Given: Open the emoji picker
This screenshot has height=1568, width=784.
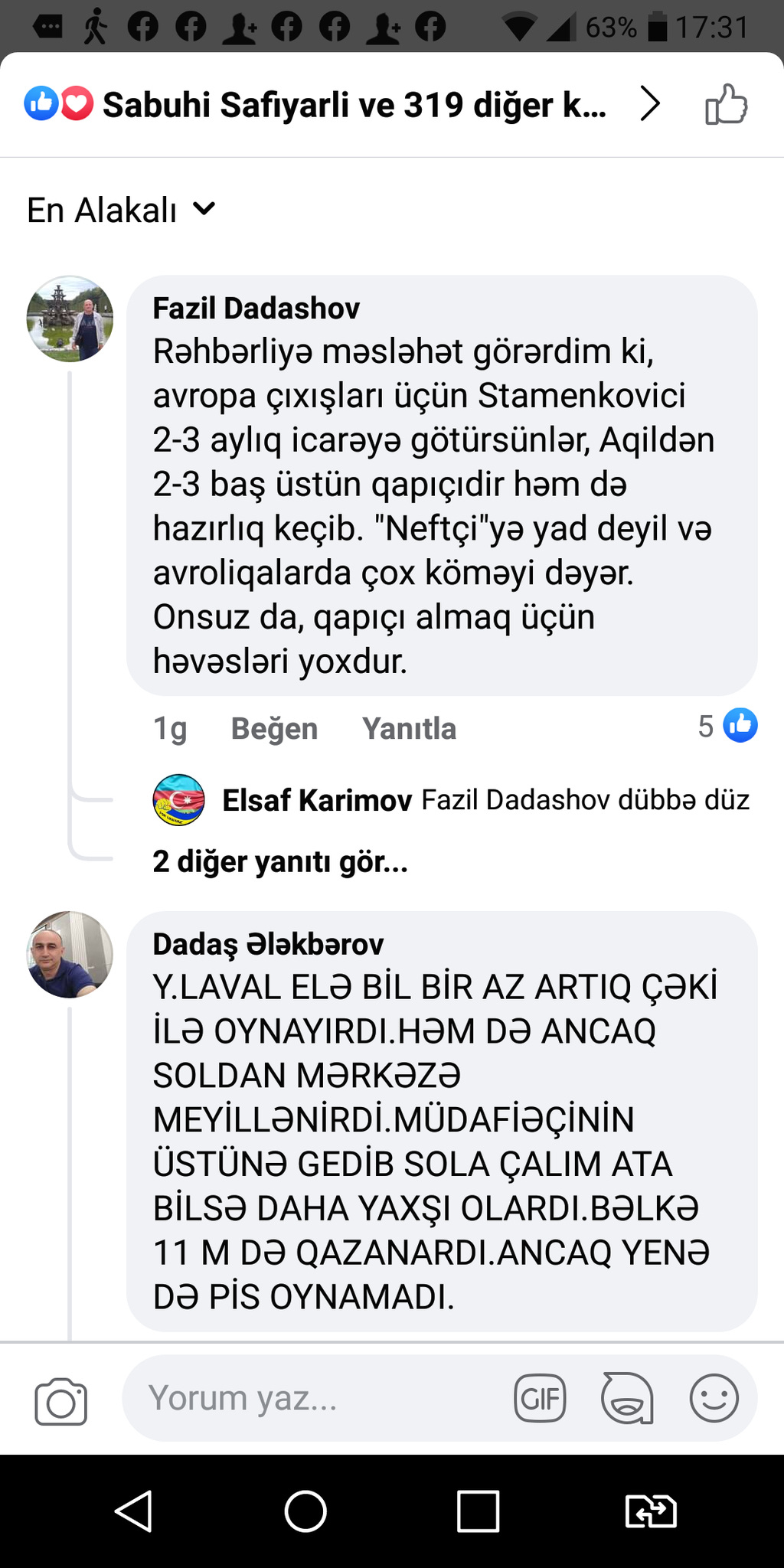Looking at the screenshot, I should pyautogui.click(x=714, y=1398).
